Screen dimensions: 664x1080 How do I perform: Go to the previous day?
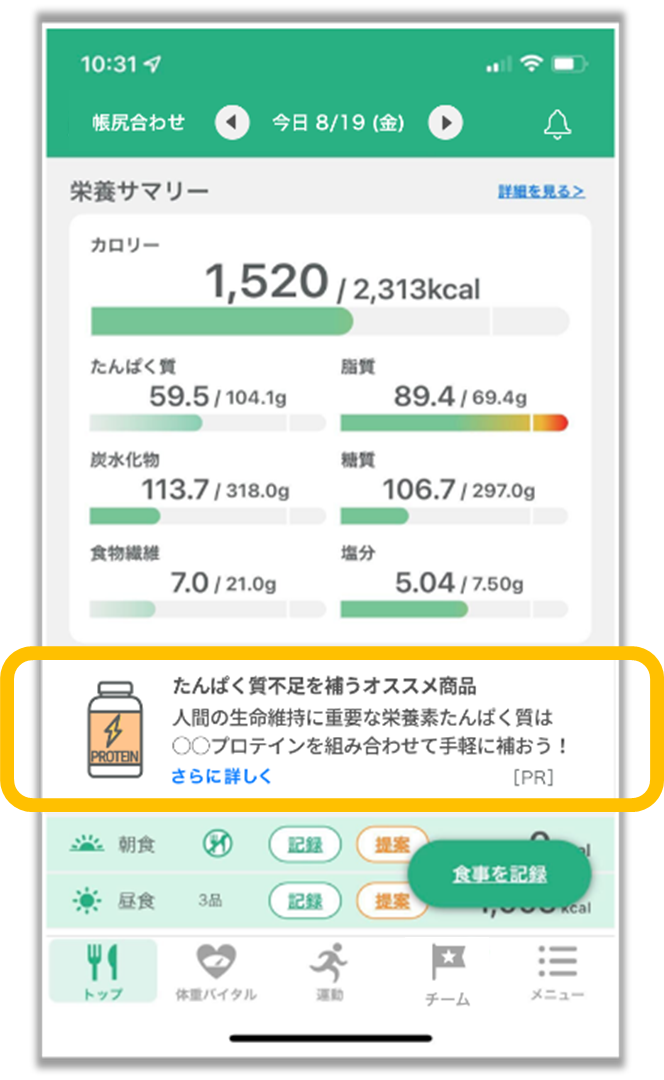coord(232,123)
